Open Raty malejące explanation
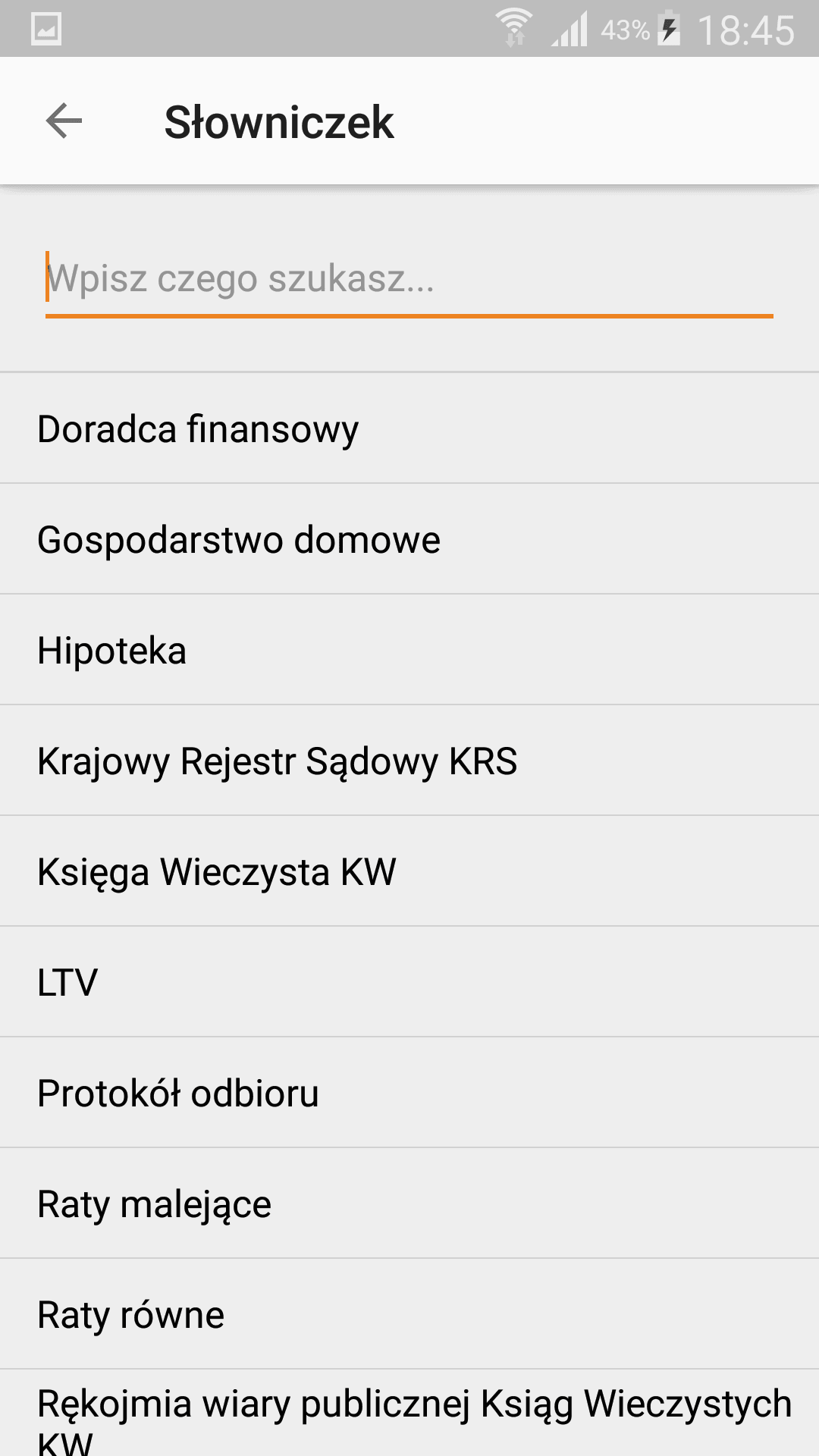 409,1203
